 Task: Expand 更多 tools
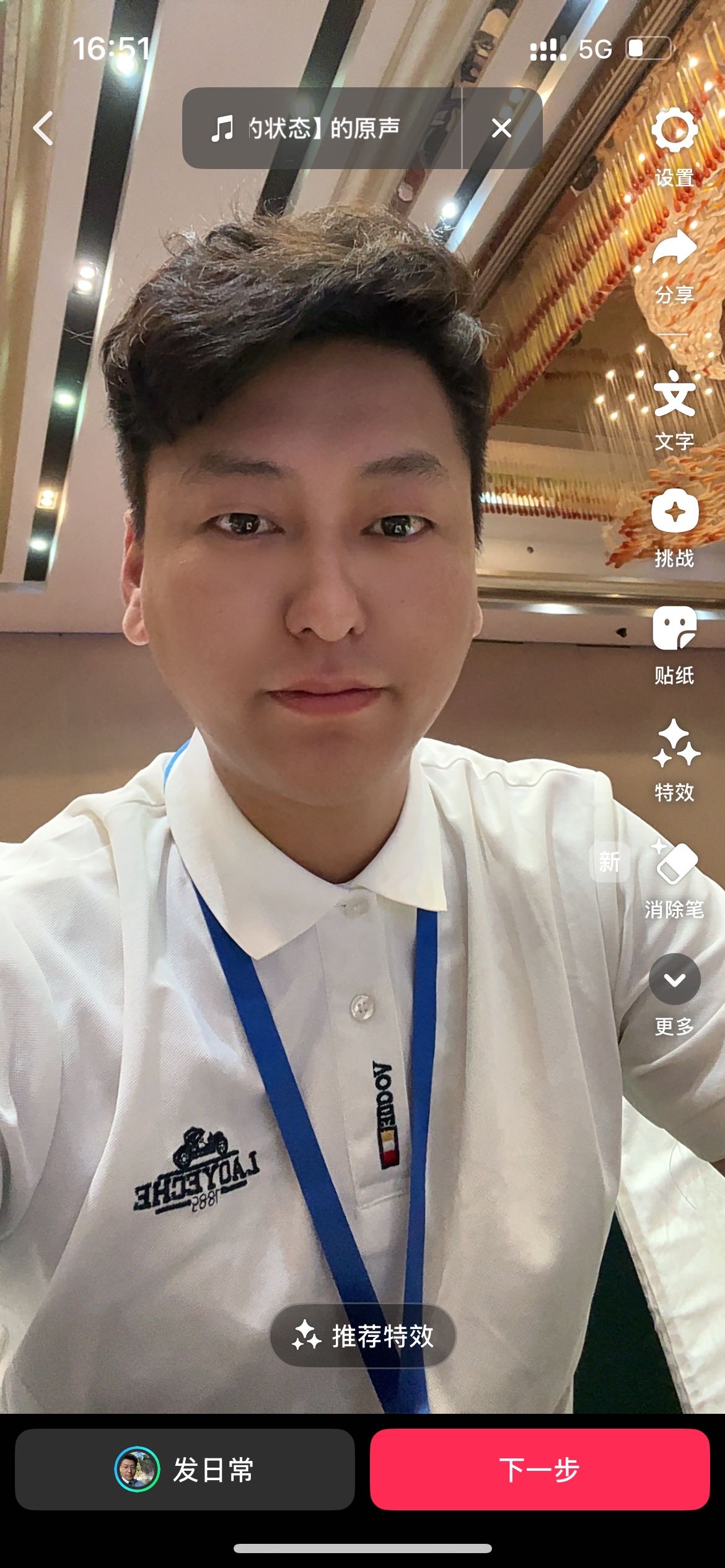674,980
